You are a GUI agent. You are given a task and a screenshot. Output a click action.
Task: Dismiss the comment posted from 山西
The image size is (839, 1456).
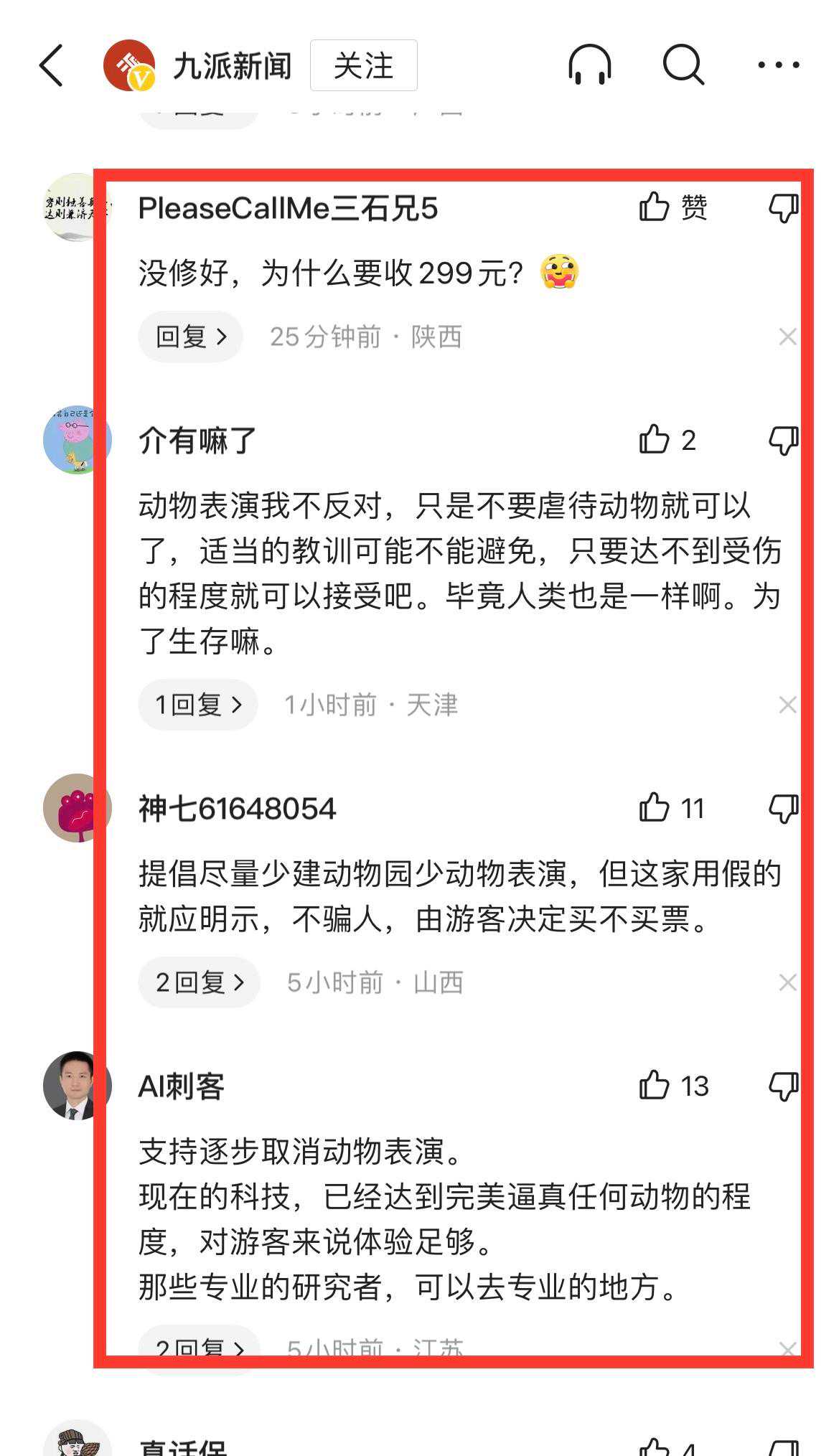[x=787, y=982]
